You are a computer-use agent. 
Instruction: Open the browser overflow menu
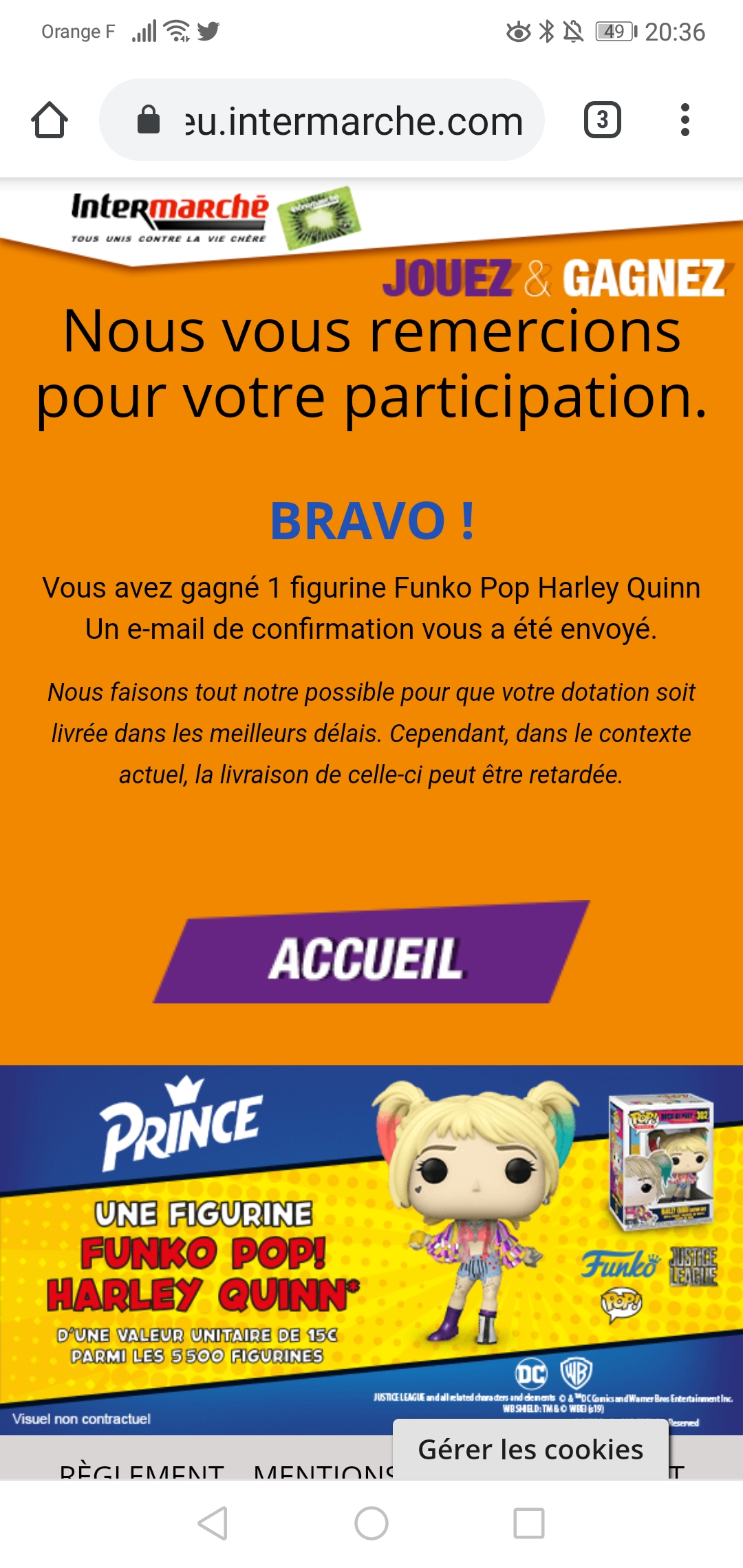[685, 120]
